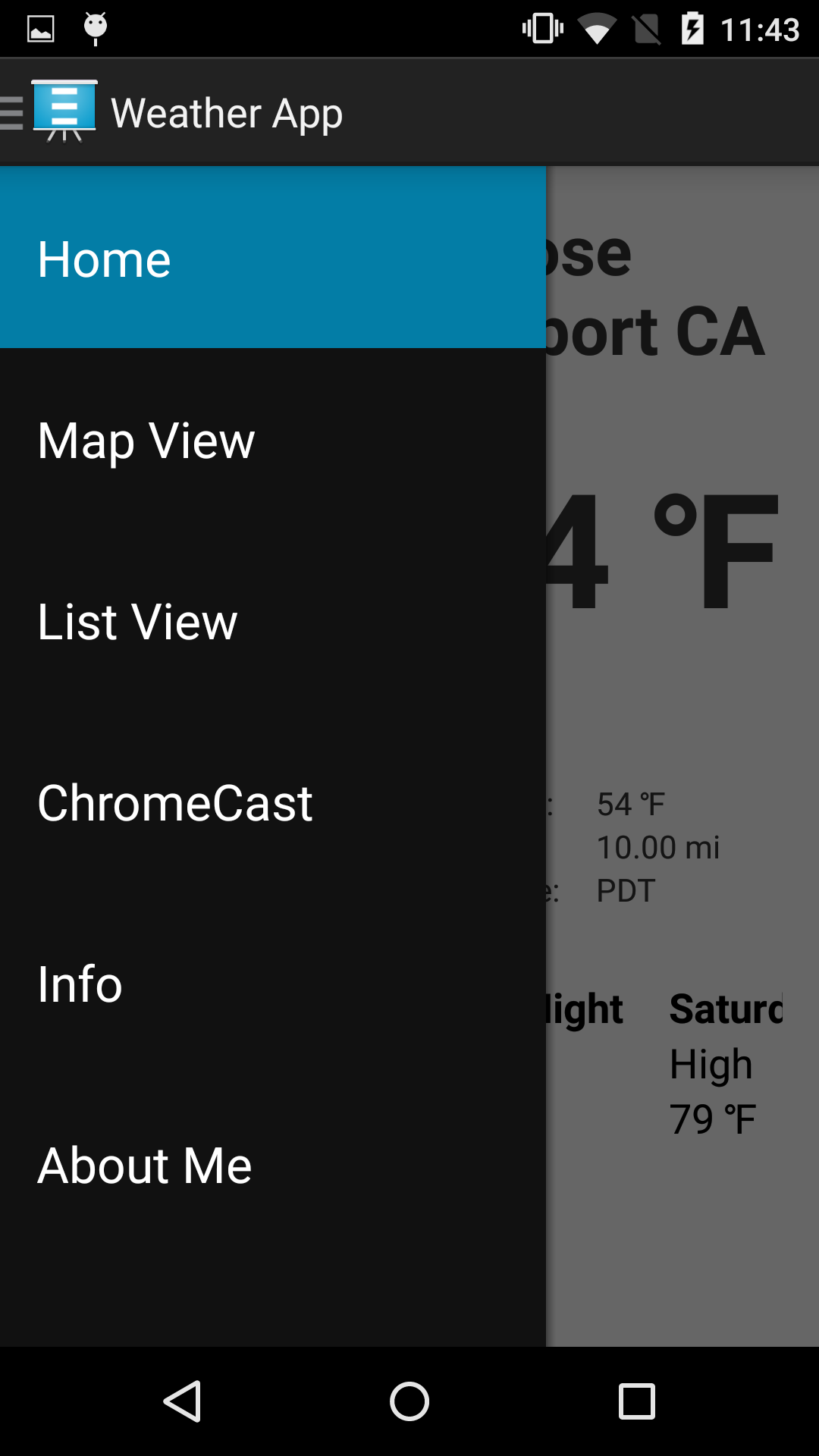Open the ChromeCast option
Viewport: 819px width, 1456px height.
click(x=273, y=802)
